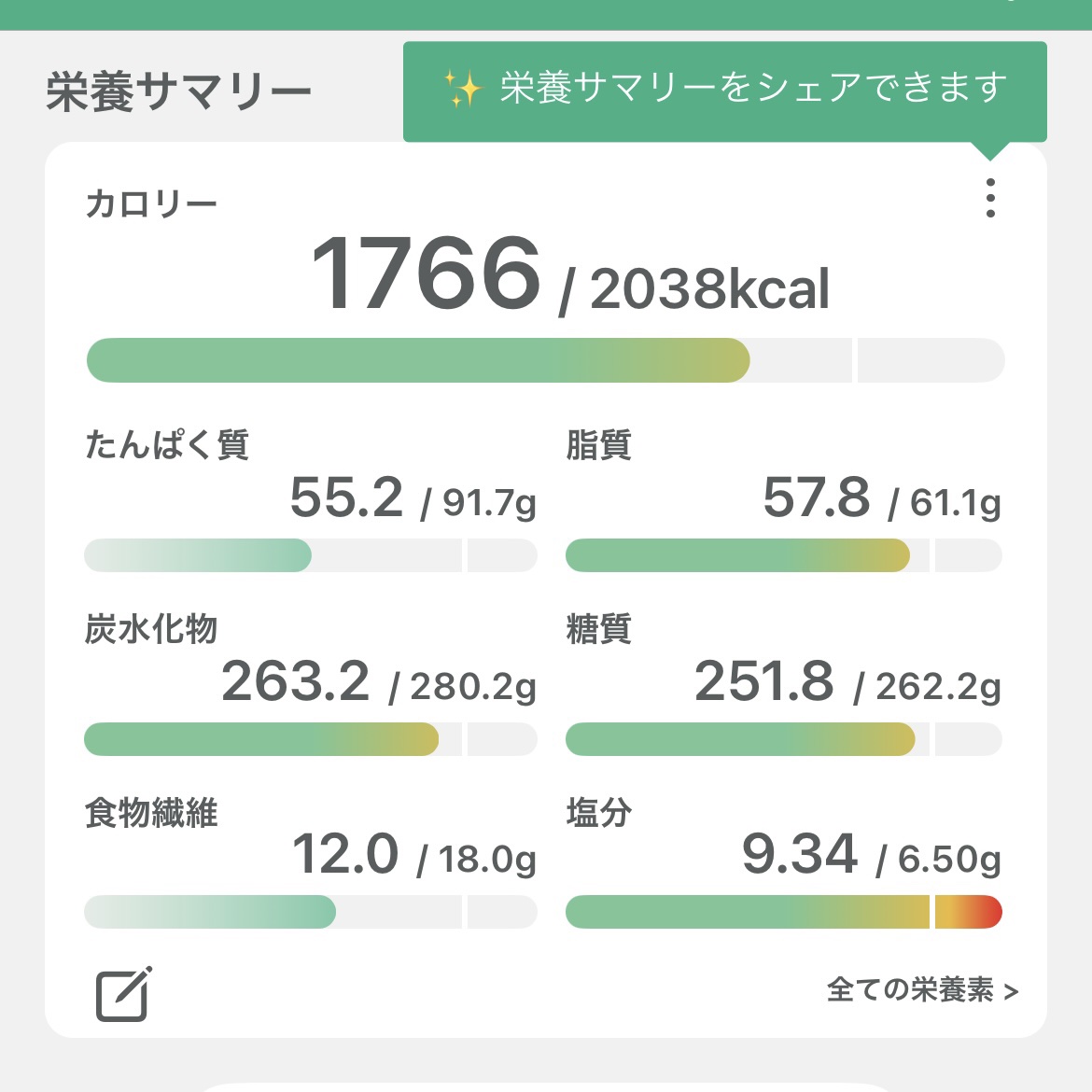Tap the edit pencil icon
Screen dimensions: 1092x1092
click(x=124, y=994)
